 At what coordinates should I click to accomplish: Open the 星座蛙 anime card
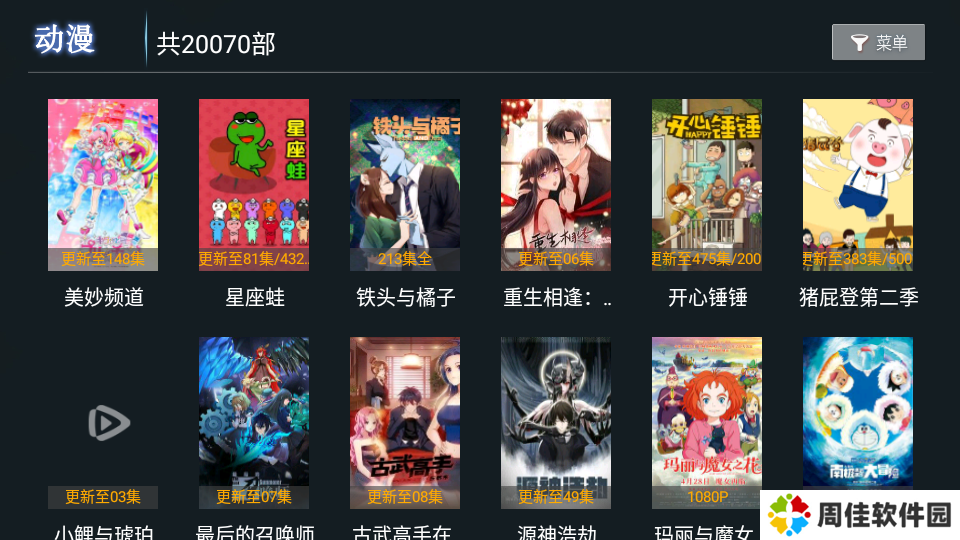pos(254,185)
